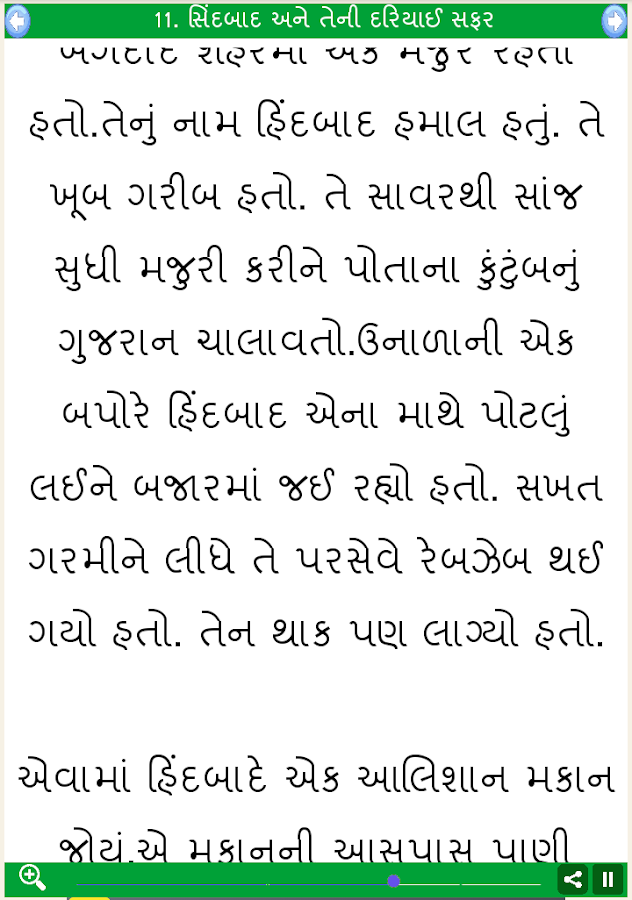Go to the next story
Viewport: 632px width, 900px height.
pos(614,19)
